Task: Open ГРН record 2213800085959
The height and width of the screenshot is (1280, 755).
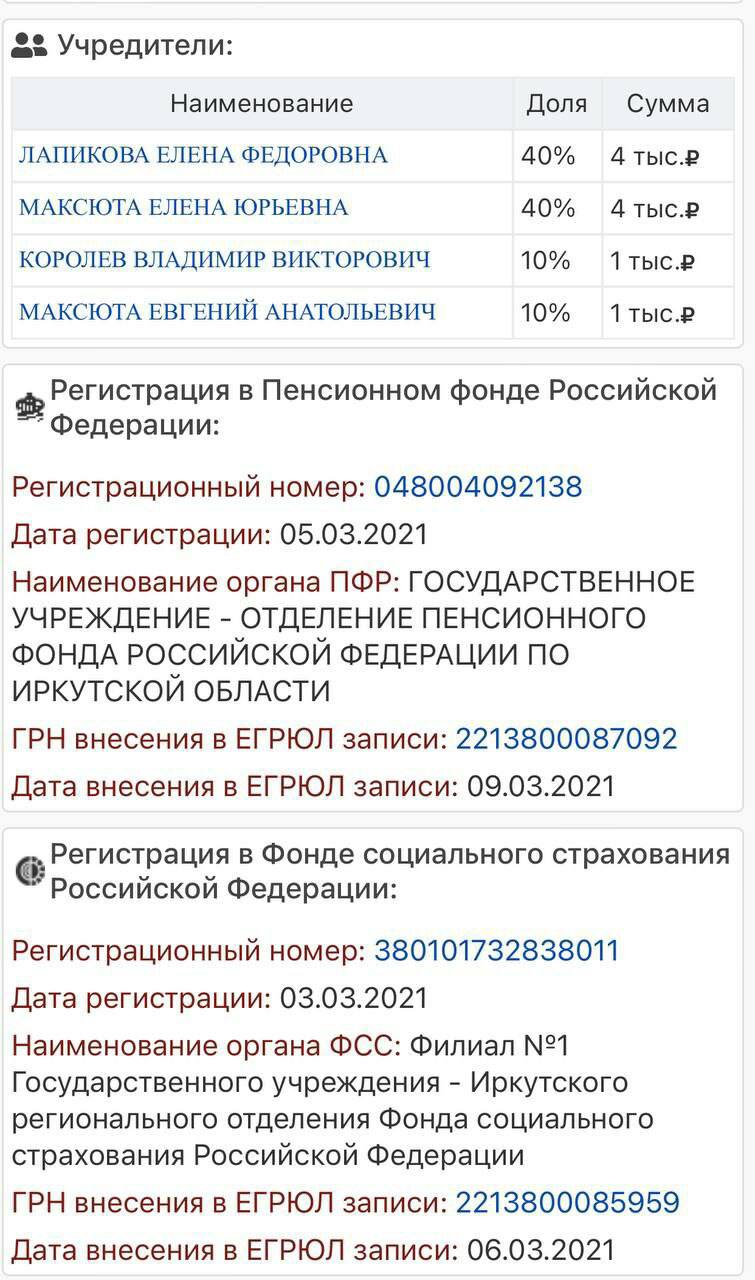Action: click(567, 1202)
